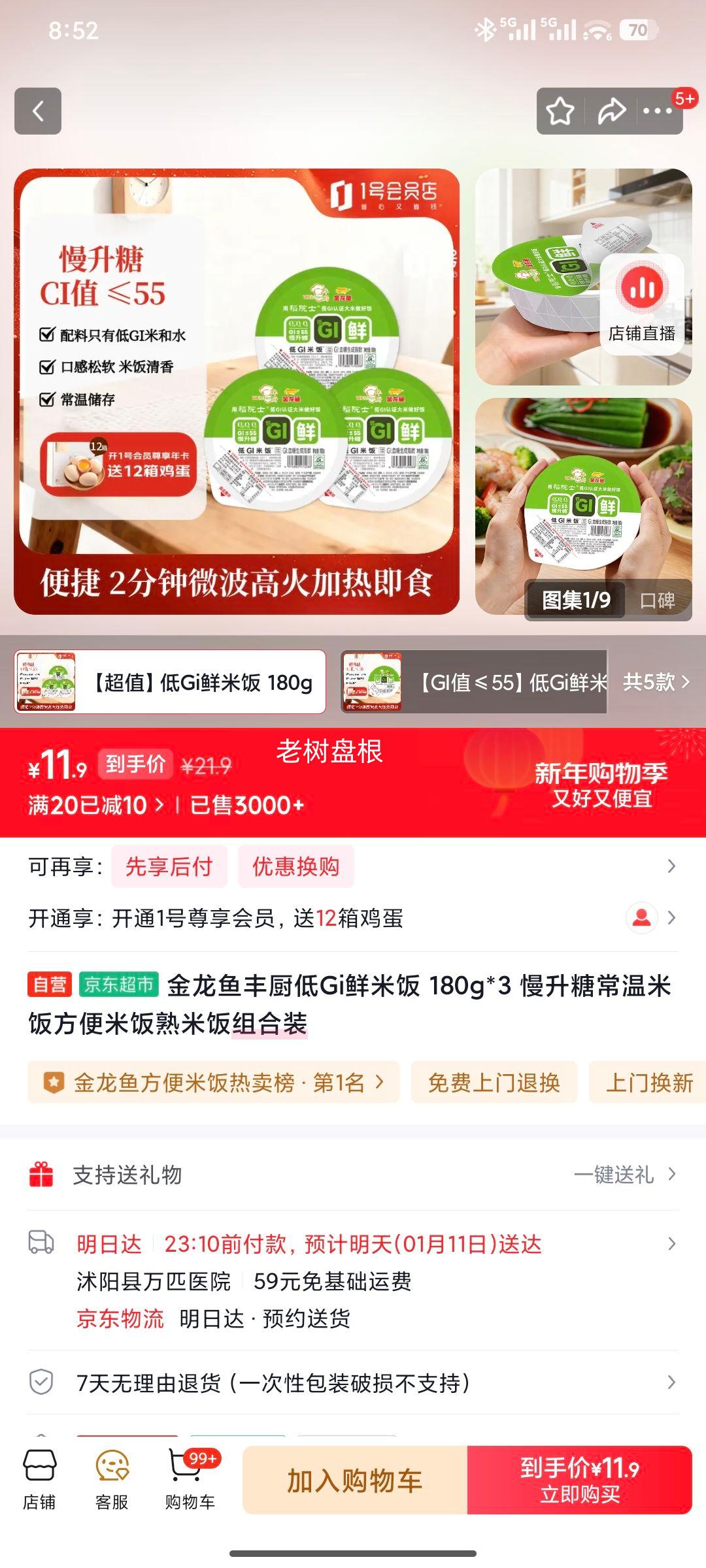Open 金龙鱼方便米饭热卖榜第1名 ranking link
The image size is (706, 1568).
pyautogui.click(x=209, y=1083)
